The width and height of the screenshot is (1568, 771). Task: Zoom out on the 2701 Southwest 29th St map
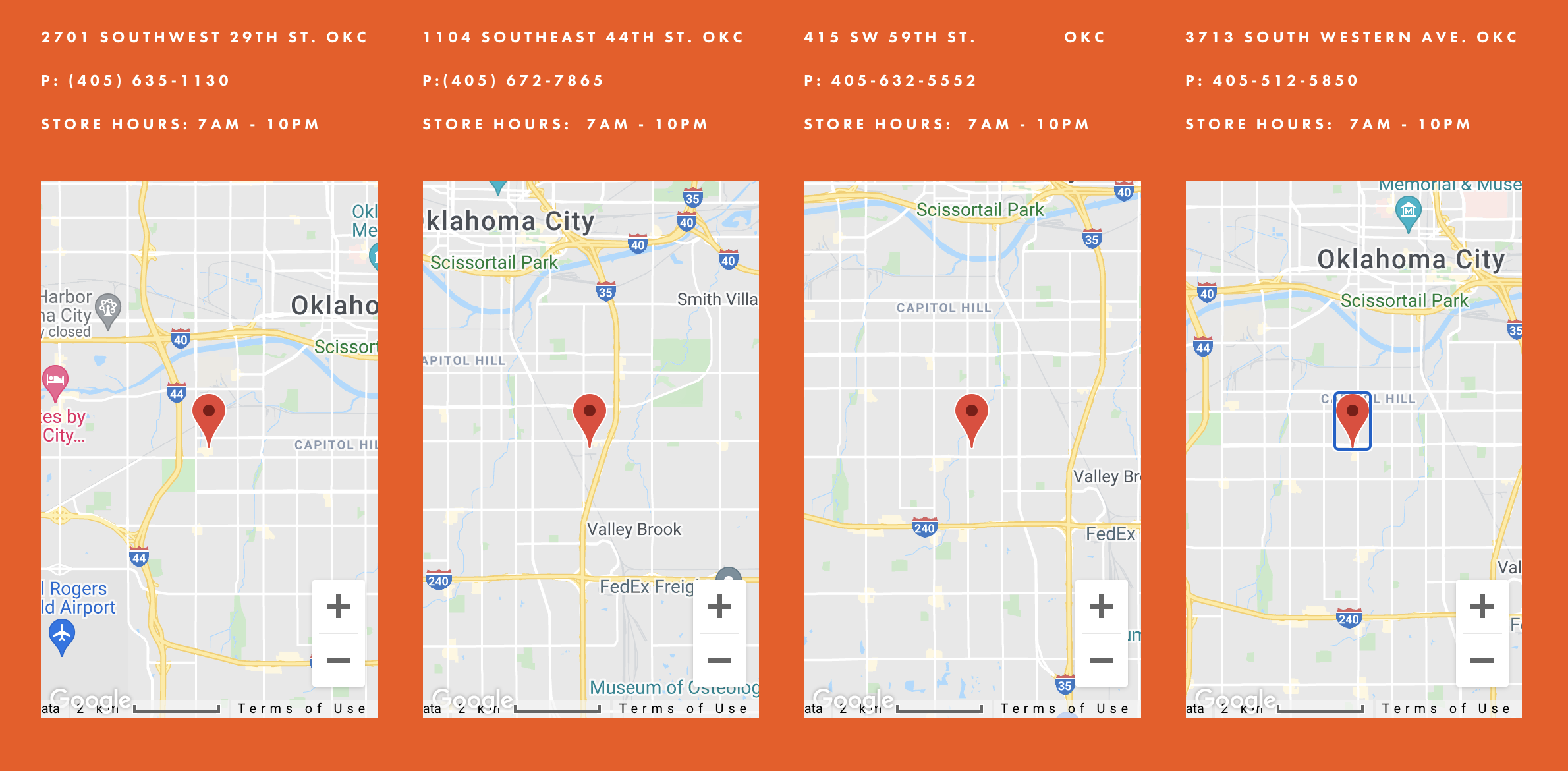[338, 660]
